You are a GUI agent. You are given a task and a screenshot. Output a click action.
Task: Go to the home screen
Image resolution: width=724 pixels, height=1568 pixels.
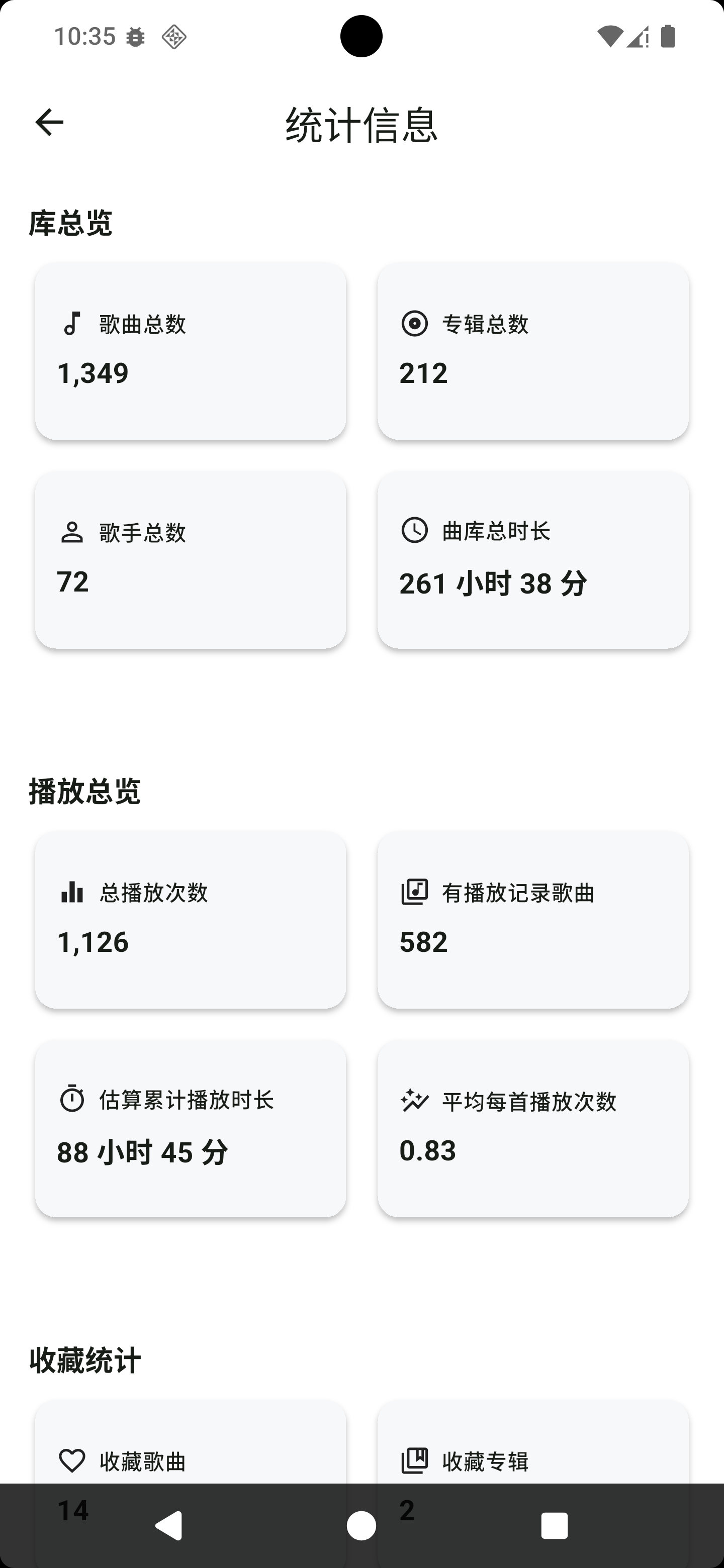tap(361, 1525)
